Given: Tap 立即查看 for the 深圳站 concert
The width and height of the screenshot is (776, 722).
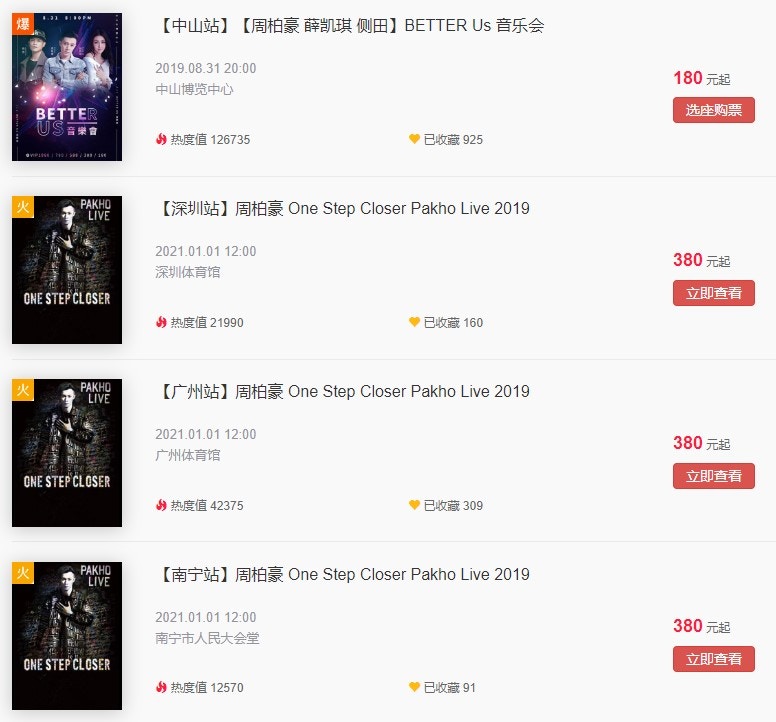Looking at the screenshot, I should pyautogui.click(x=713, y=293).
